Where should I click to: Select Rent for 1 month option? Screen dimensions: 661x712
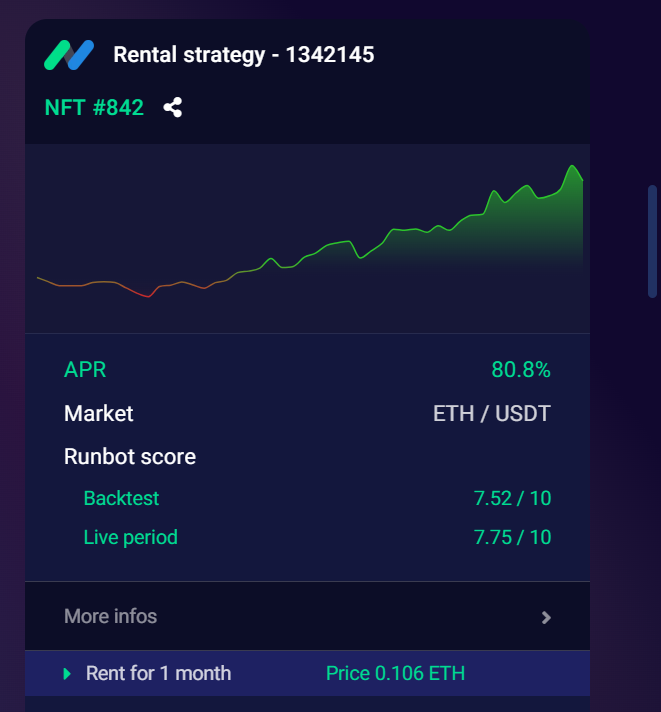point(159,674)
